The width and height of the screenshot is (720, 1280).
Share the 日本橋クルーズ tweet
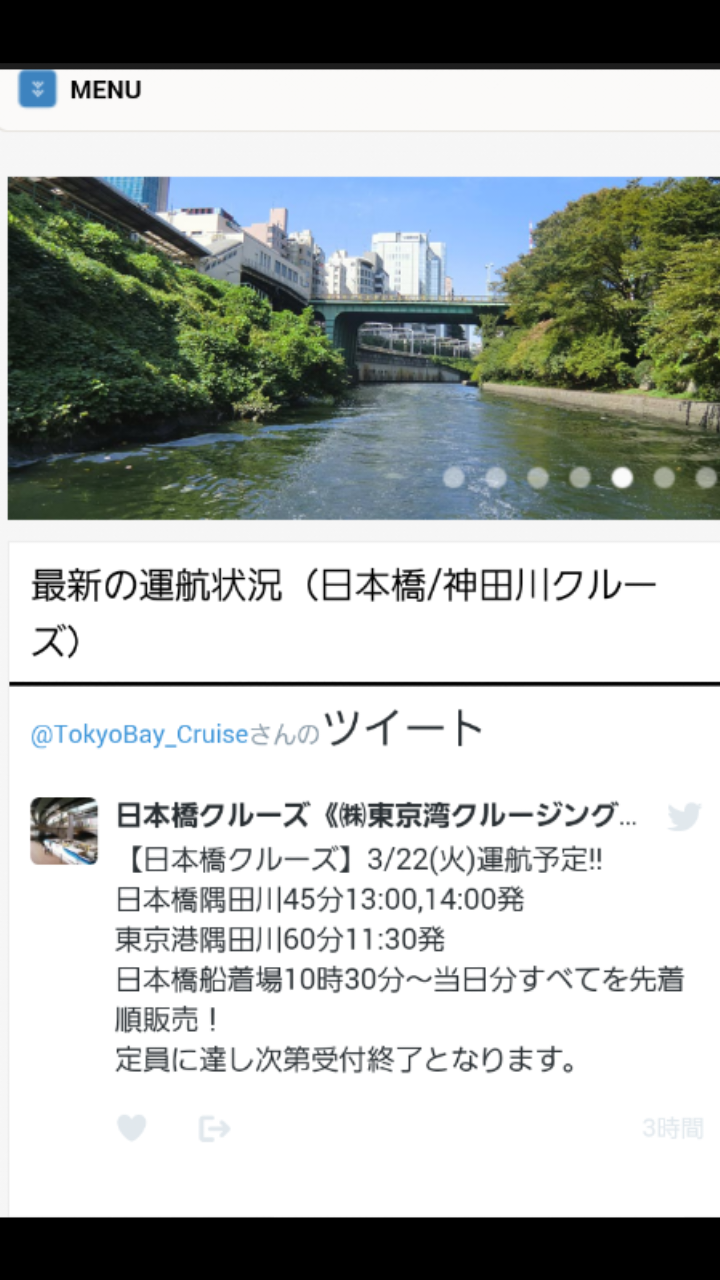214,1128
